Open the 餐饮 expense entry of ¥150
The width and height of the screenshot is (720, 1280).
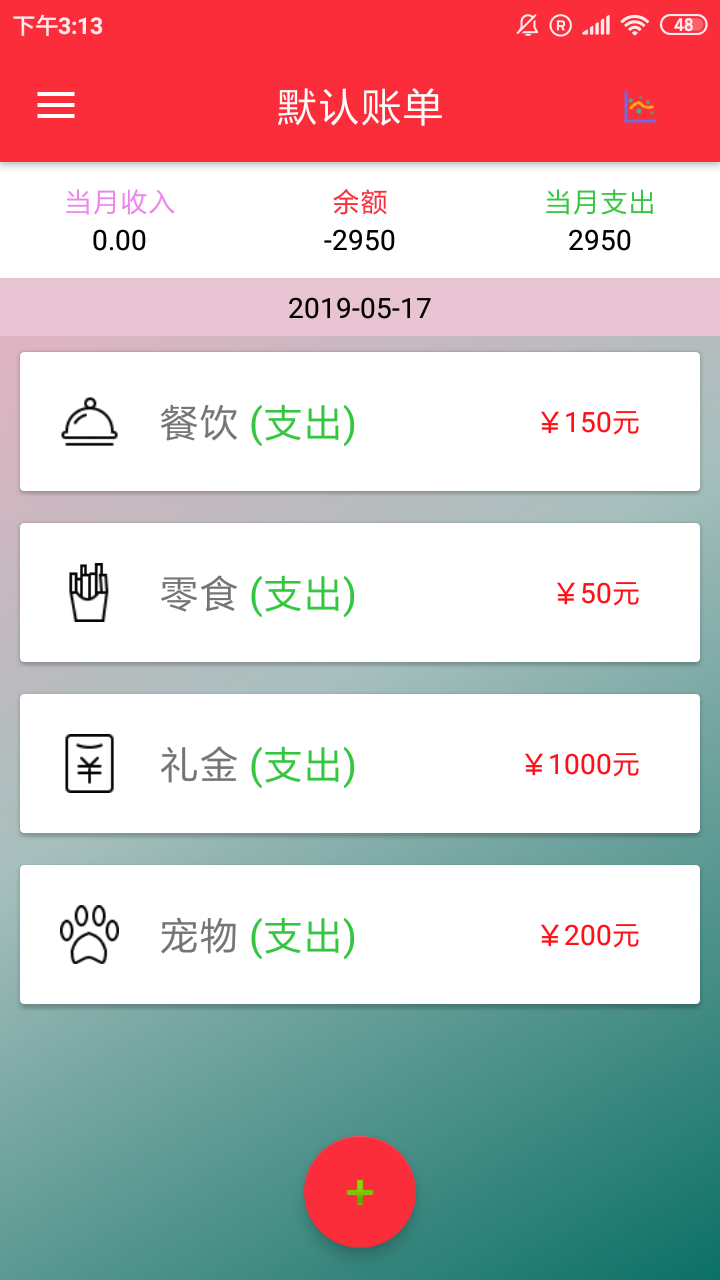tap(360, 422)
